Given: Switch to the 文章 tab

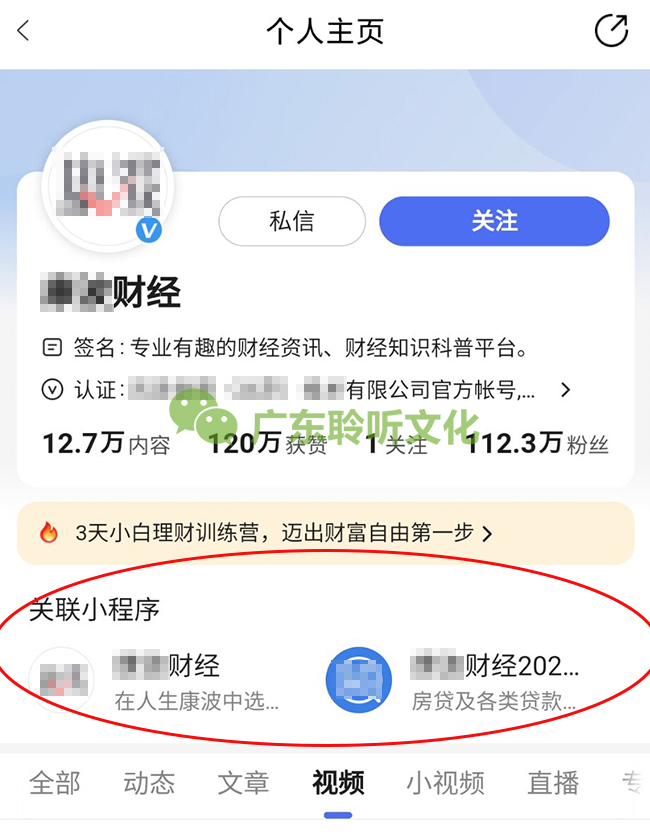Looking at the screenshot, I should [x=243, y=783].
